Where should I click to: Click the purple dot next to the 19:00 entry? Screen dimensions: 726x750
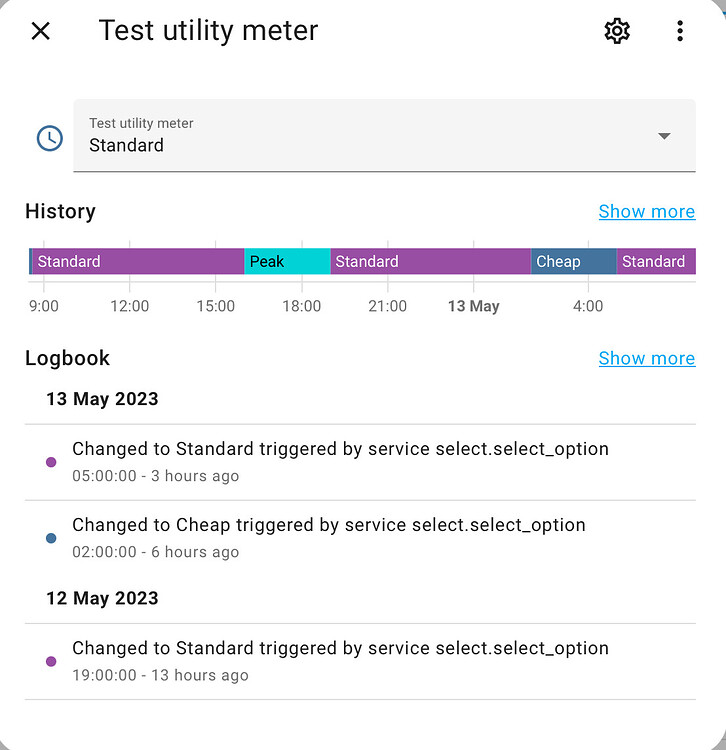point(50,661)
